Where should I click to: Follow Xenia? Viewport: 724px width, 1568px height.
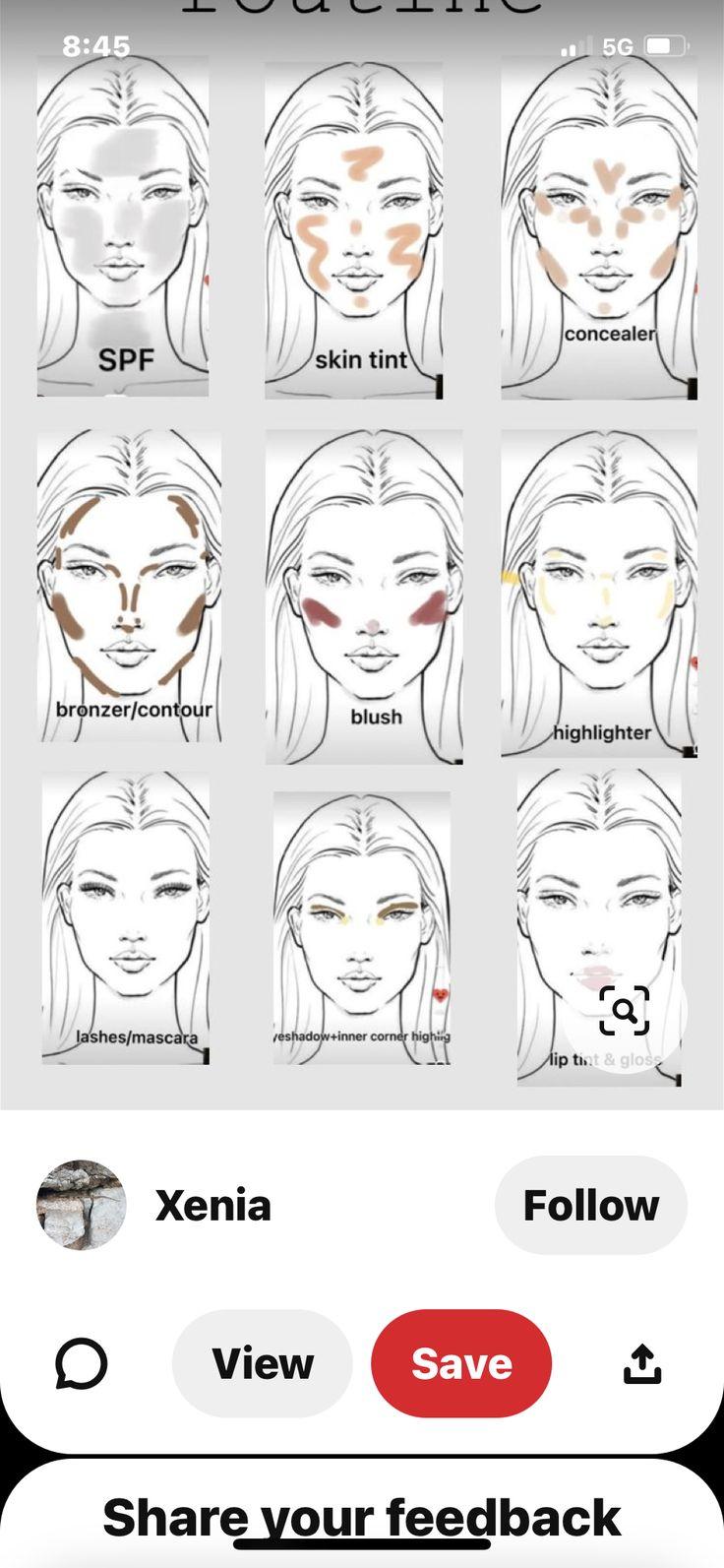pos(590,1206)
